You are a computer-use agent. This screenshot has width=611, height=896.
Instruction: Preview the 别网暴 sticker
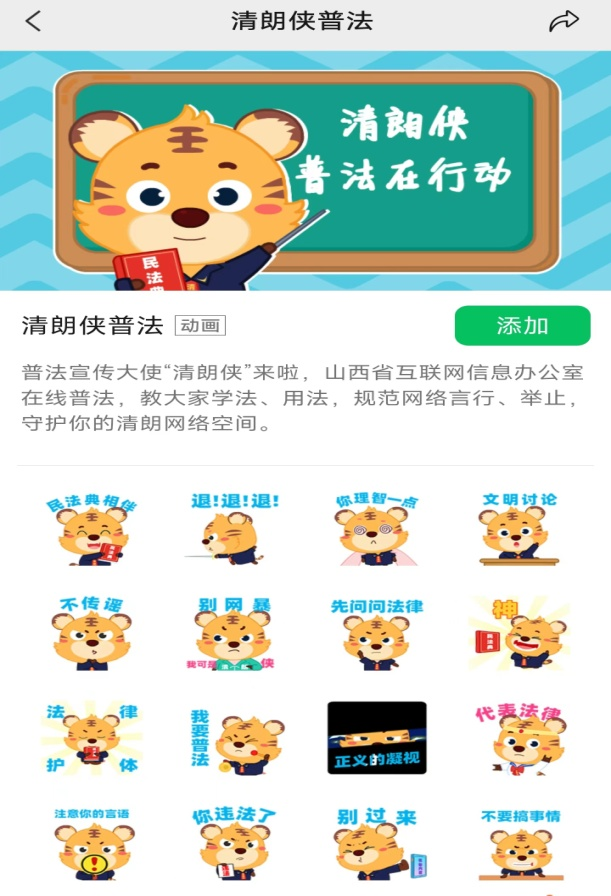coord(234,634)
